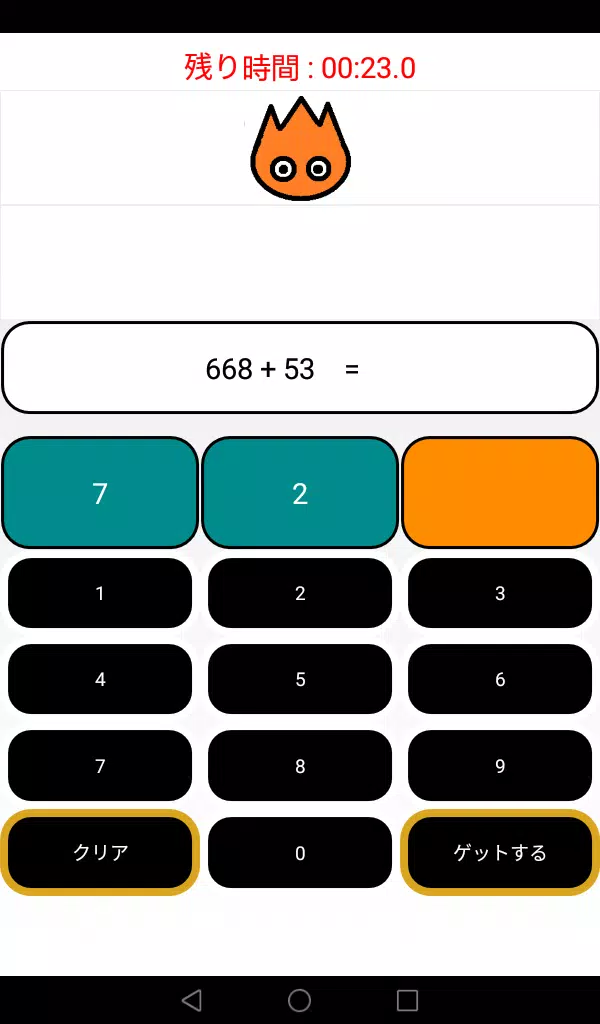The image size is (600, 1024).
Task: Clear the answer with the クリア button
Action: (100, 853)
